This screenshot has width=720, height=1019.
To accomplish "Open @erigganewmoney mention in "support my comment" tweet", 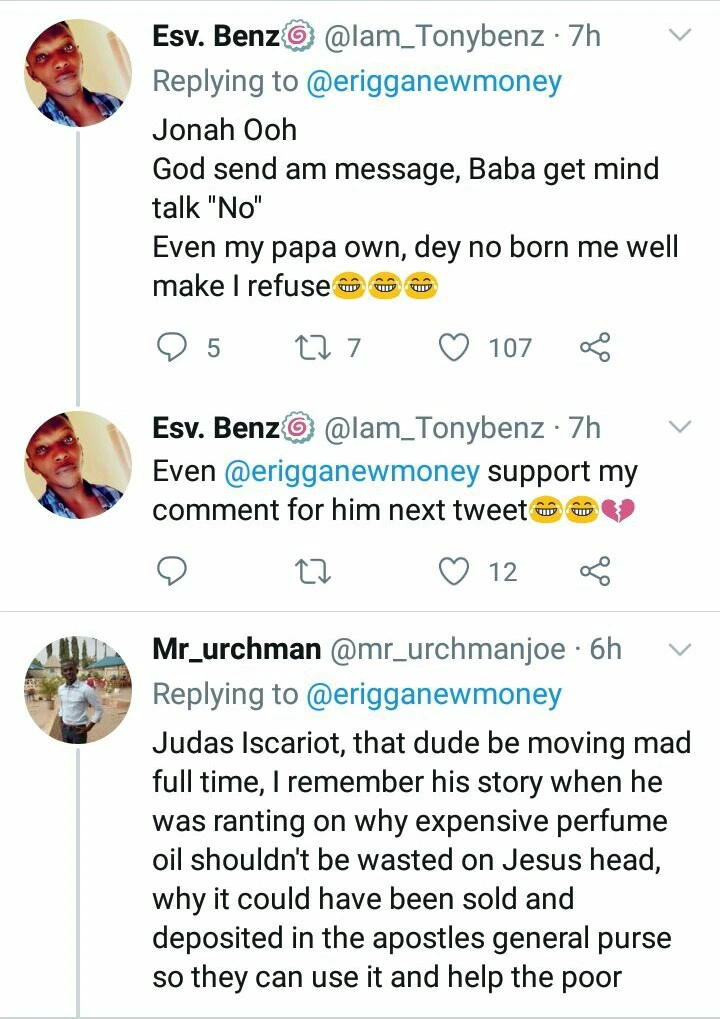I will (x=352, y=471).
